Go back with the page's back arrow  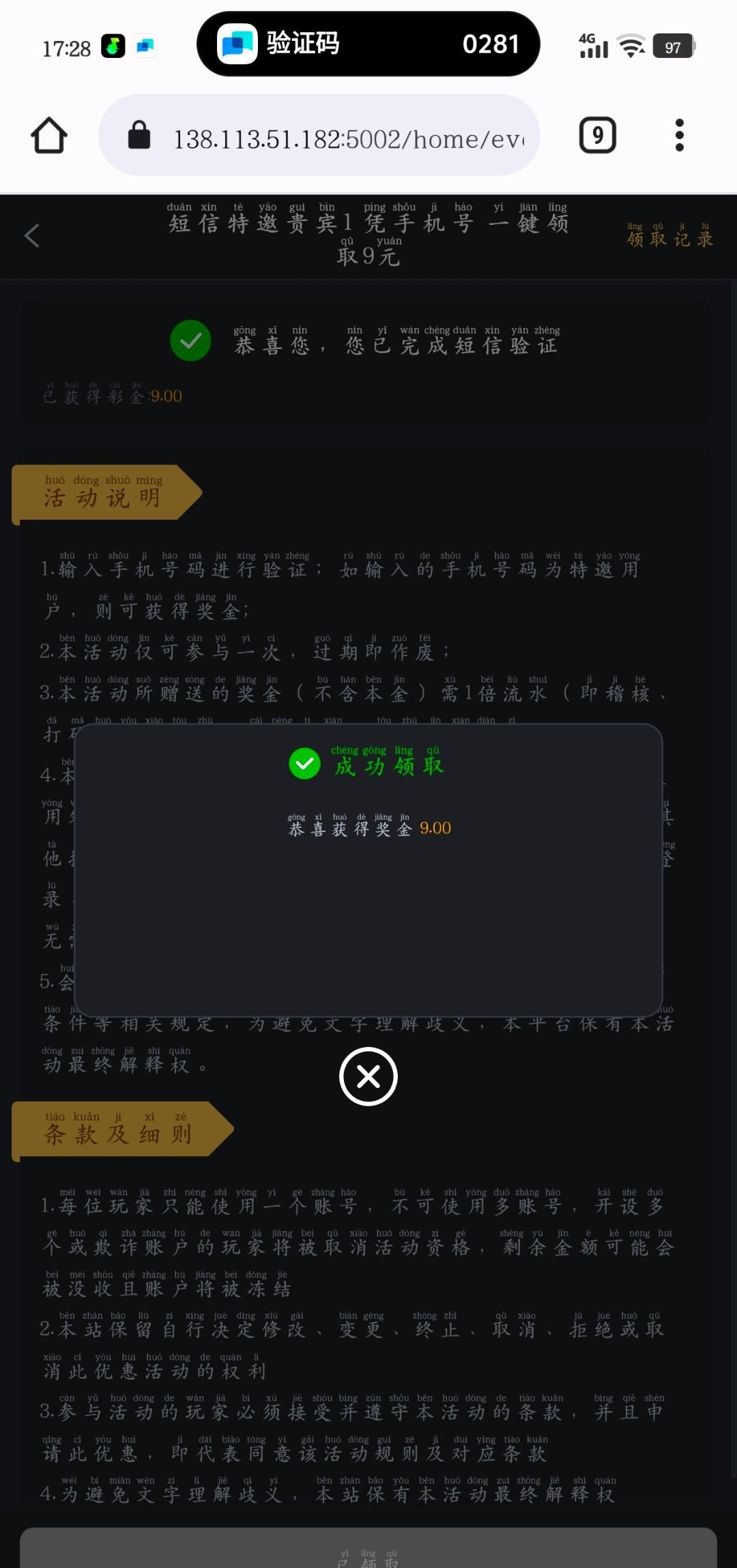pos(32,236)
